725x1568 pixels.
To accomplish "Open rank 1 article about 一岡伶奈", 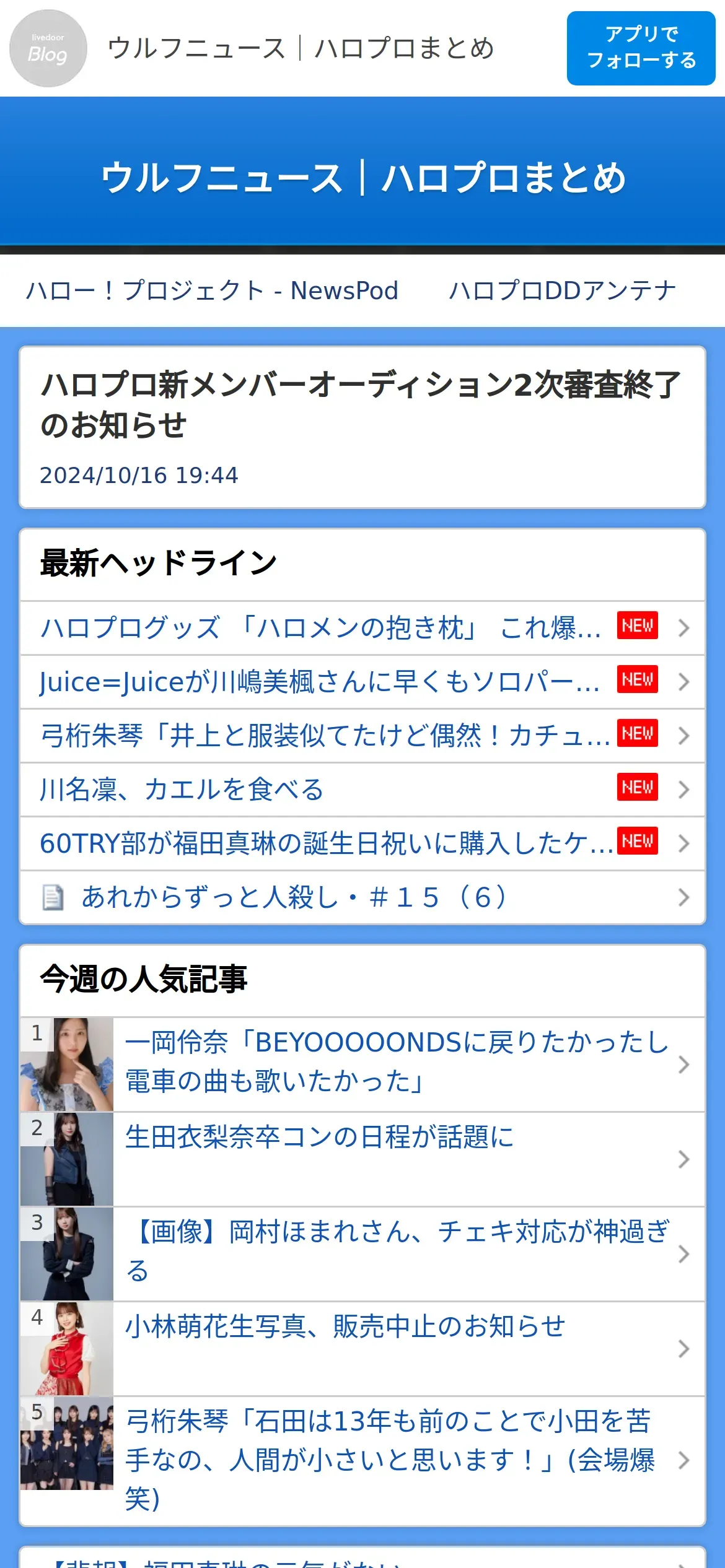I will tap(362, 1064).
